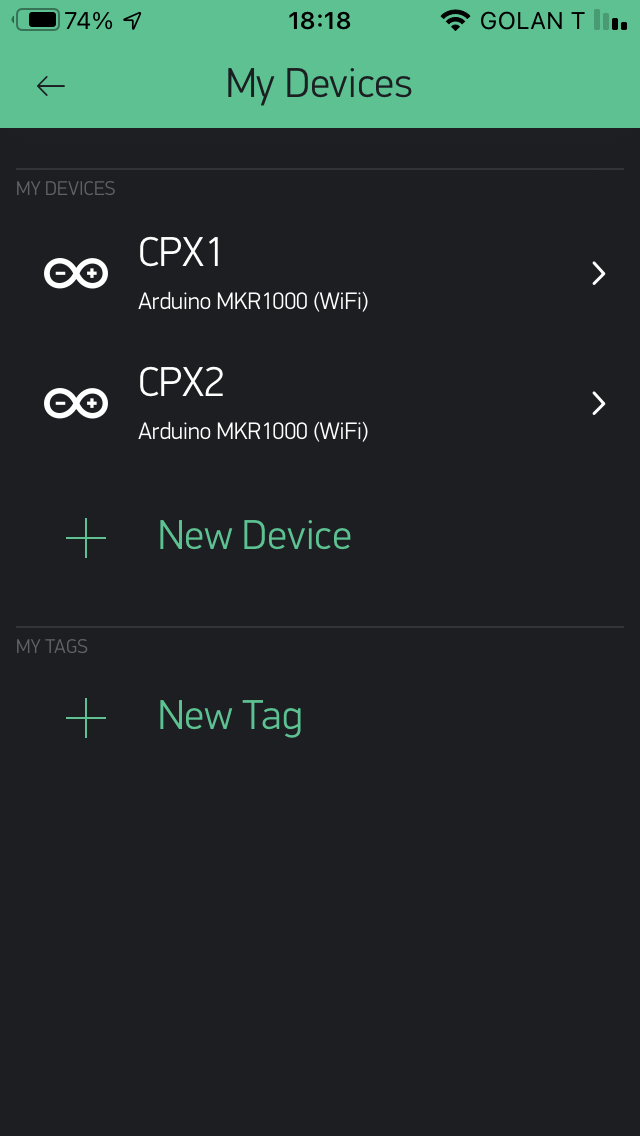Viewport: 640px width, 1136px height.
Task: Open the CPX2 device settings
Action: point(320,403)
